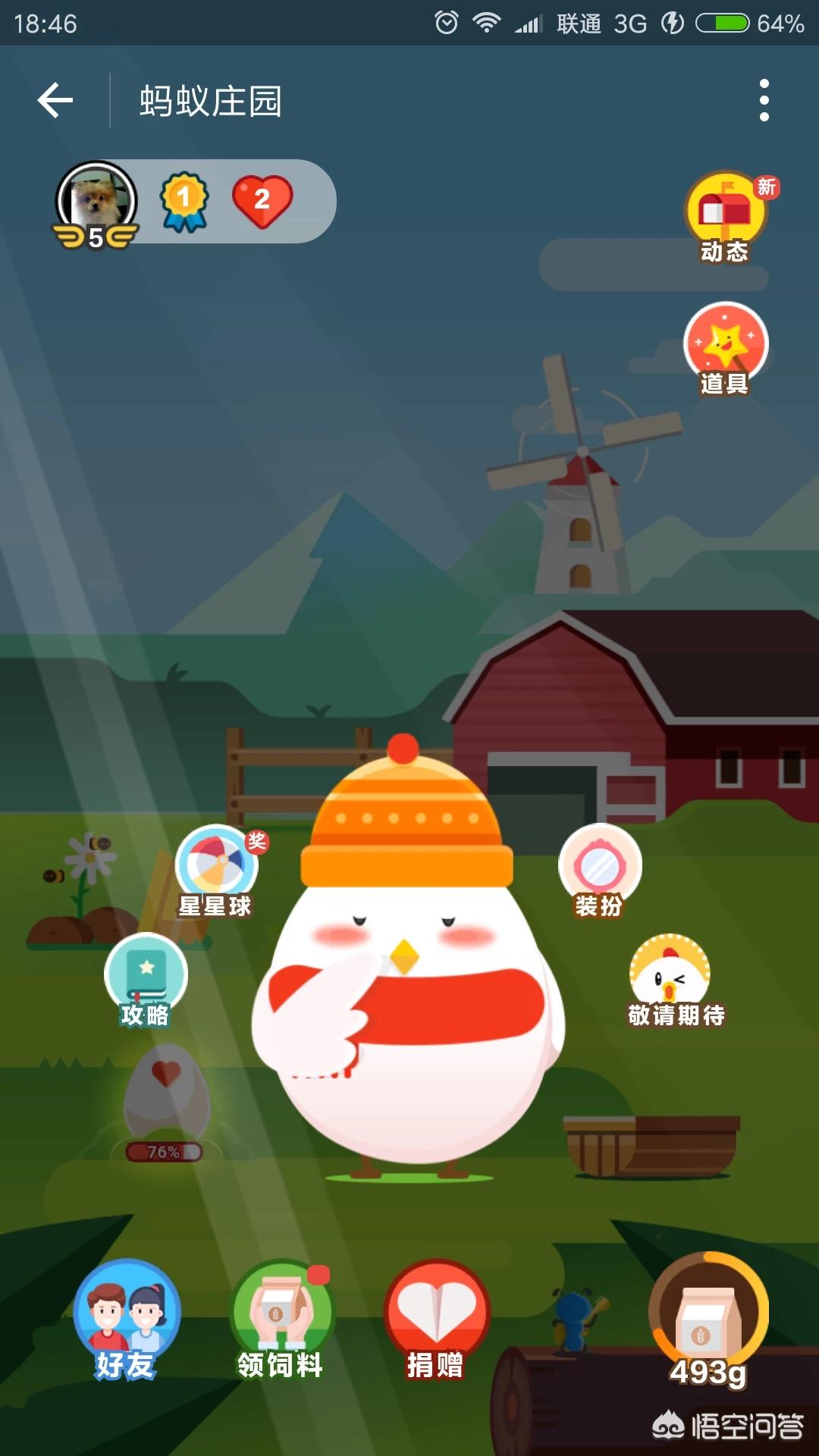Screen dimensions: 819x1456
Task: Open the 道具 props menu
Action: click(x=726, y=347)
